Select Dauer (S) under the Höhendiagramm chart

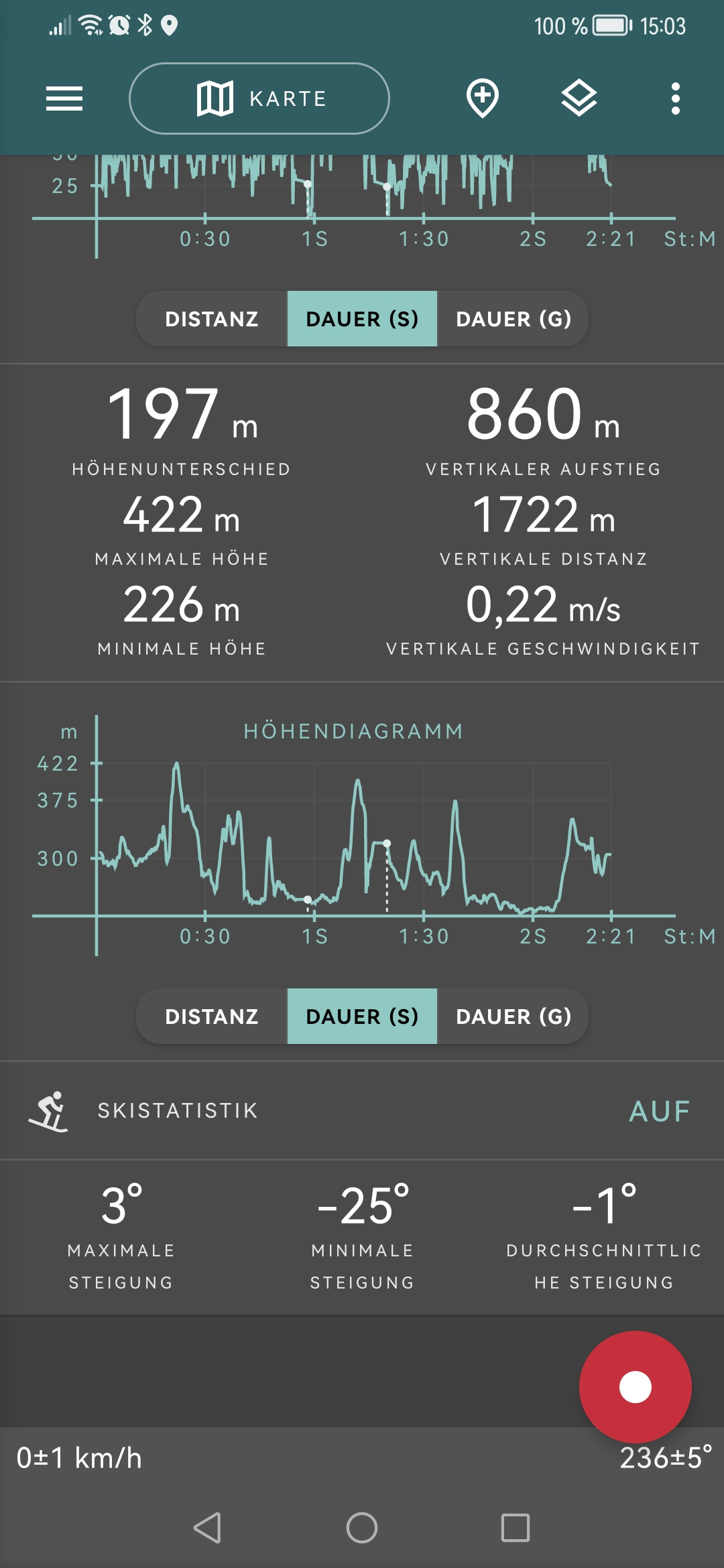362,1017
